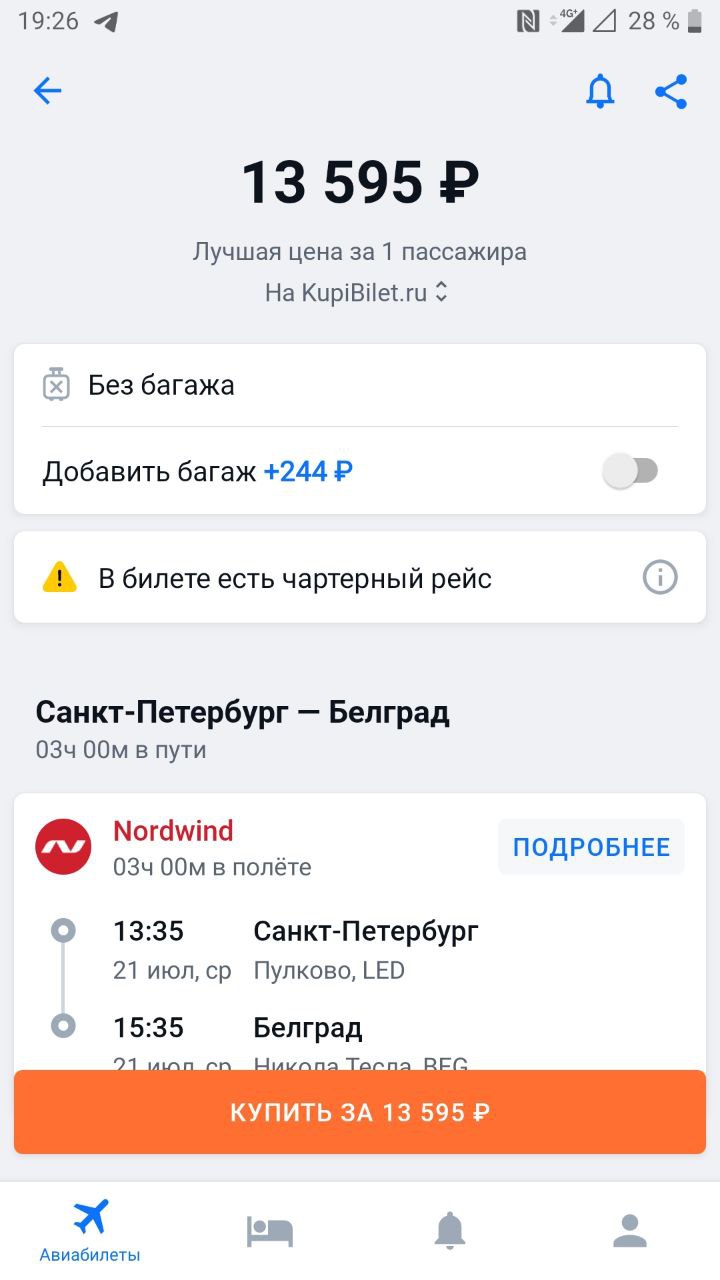Image resolution: width=720 pixels, height=1280 pixels.
Task: Open the notifications tab in bottom bar
Action: point(450,1230)
